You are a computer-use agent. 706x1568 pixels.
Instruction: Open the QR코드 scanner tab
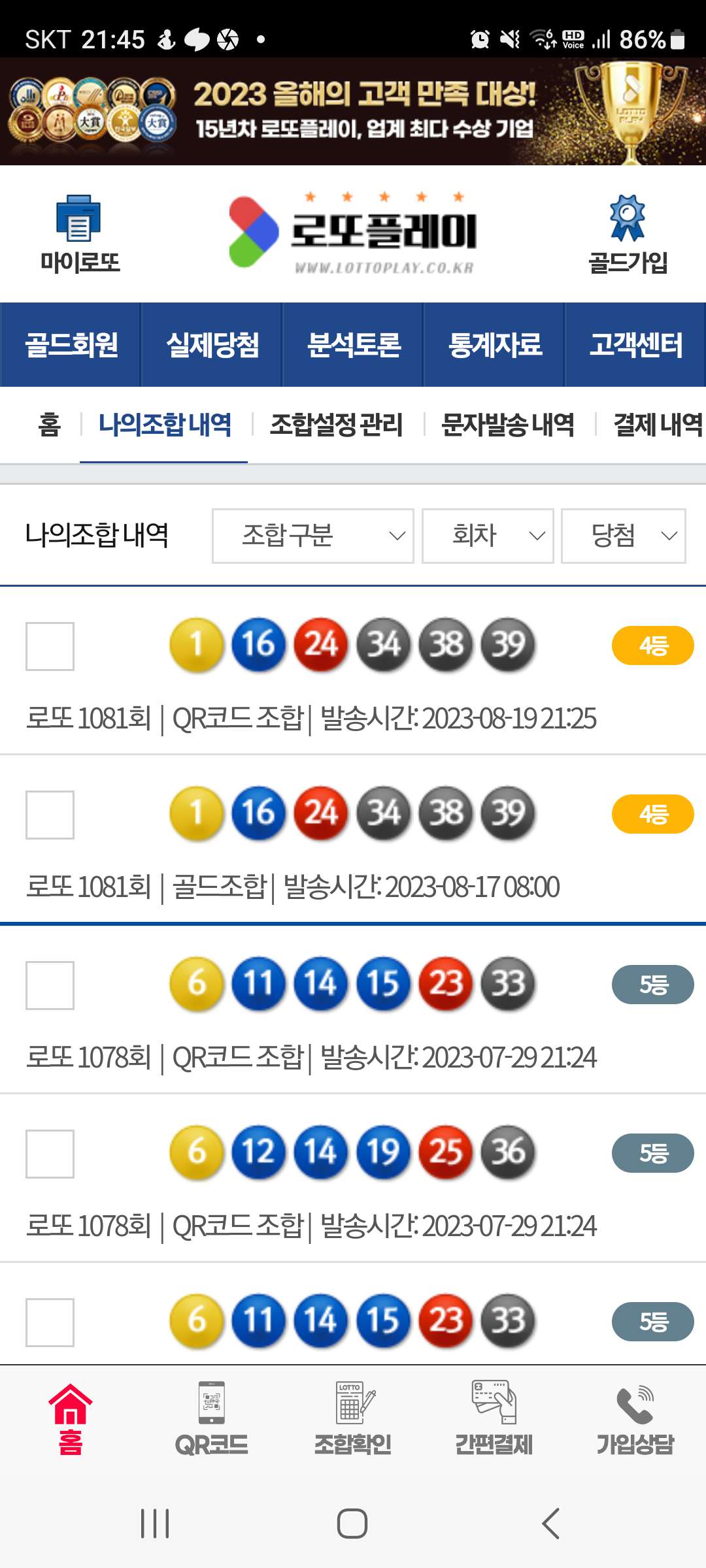pyautogui.click(x=211, y=1418)
